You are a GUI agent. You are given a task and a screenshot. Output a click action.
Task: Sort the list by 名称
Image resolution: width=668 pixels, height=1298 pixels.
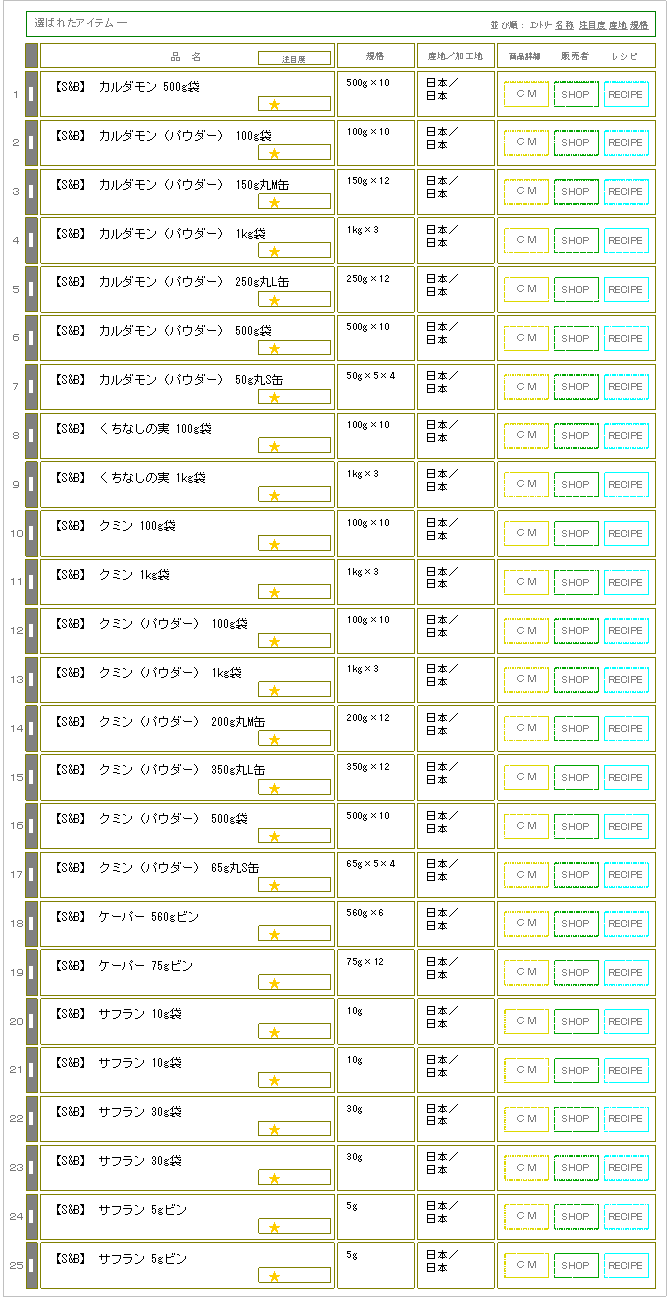(564, 24)
